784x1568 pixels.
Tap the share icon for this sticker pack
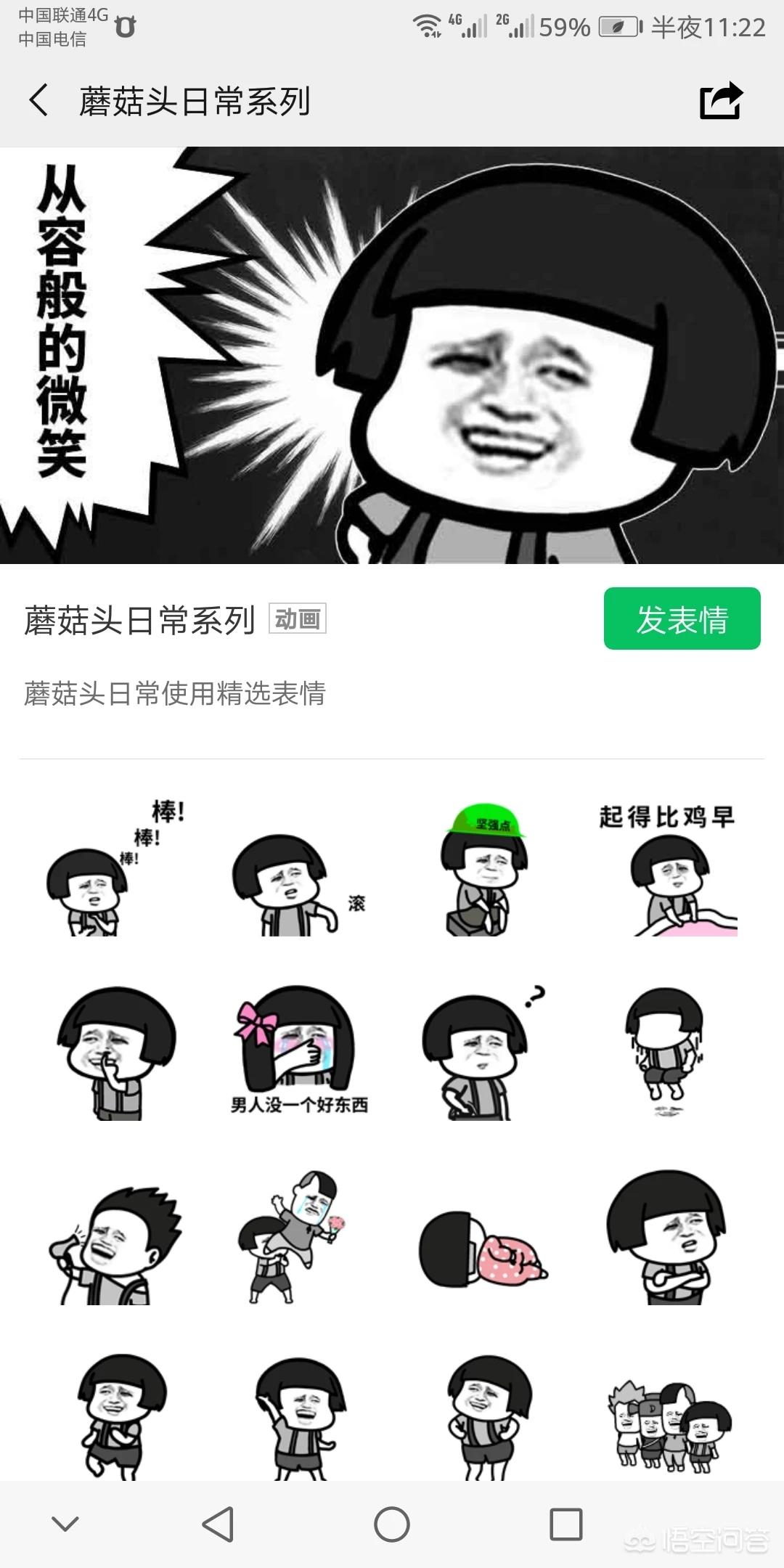[x=721, y=102]
